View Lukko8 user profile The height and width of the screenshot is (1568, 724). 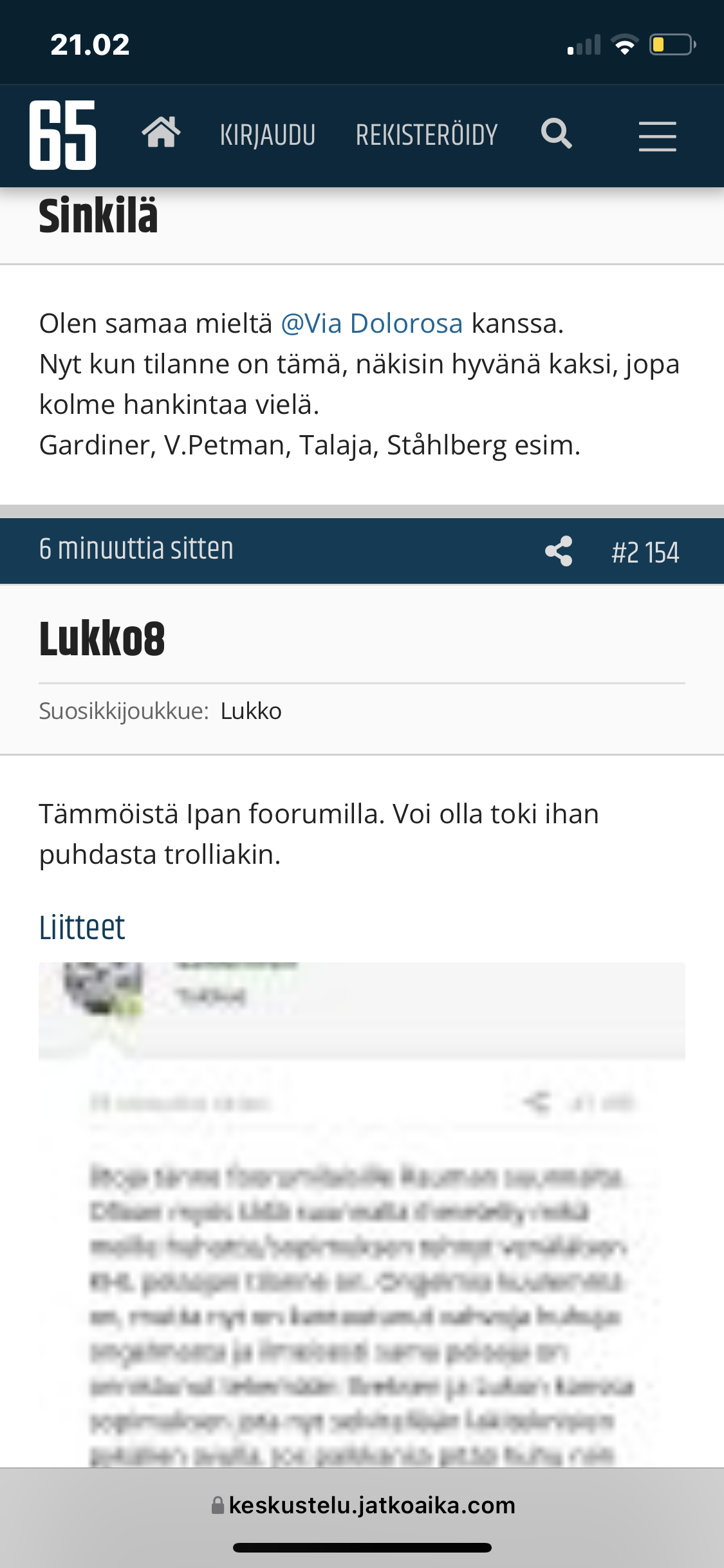[102, 639]
